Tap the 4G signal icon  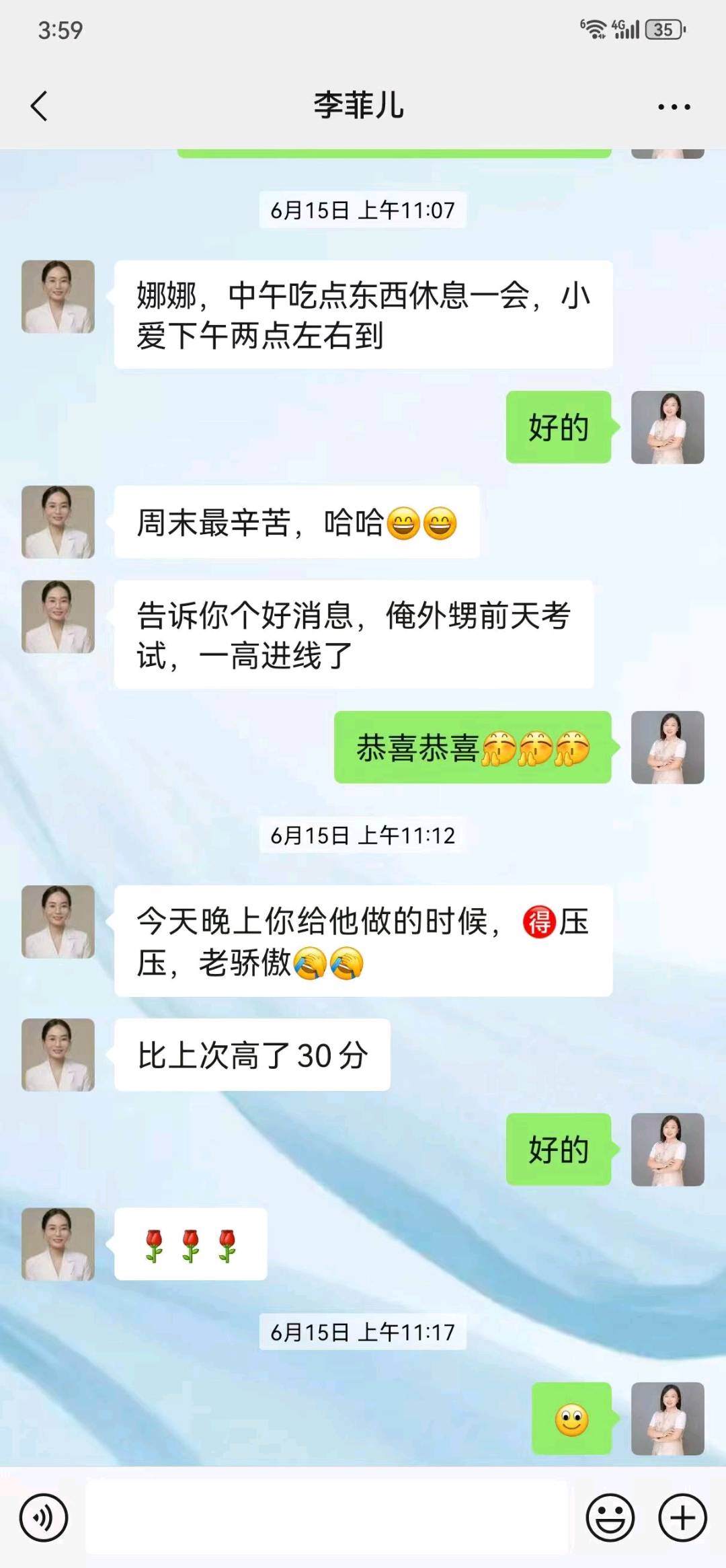pyautogui.click(x=623, y=30)
